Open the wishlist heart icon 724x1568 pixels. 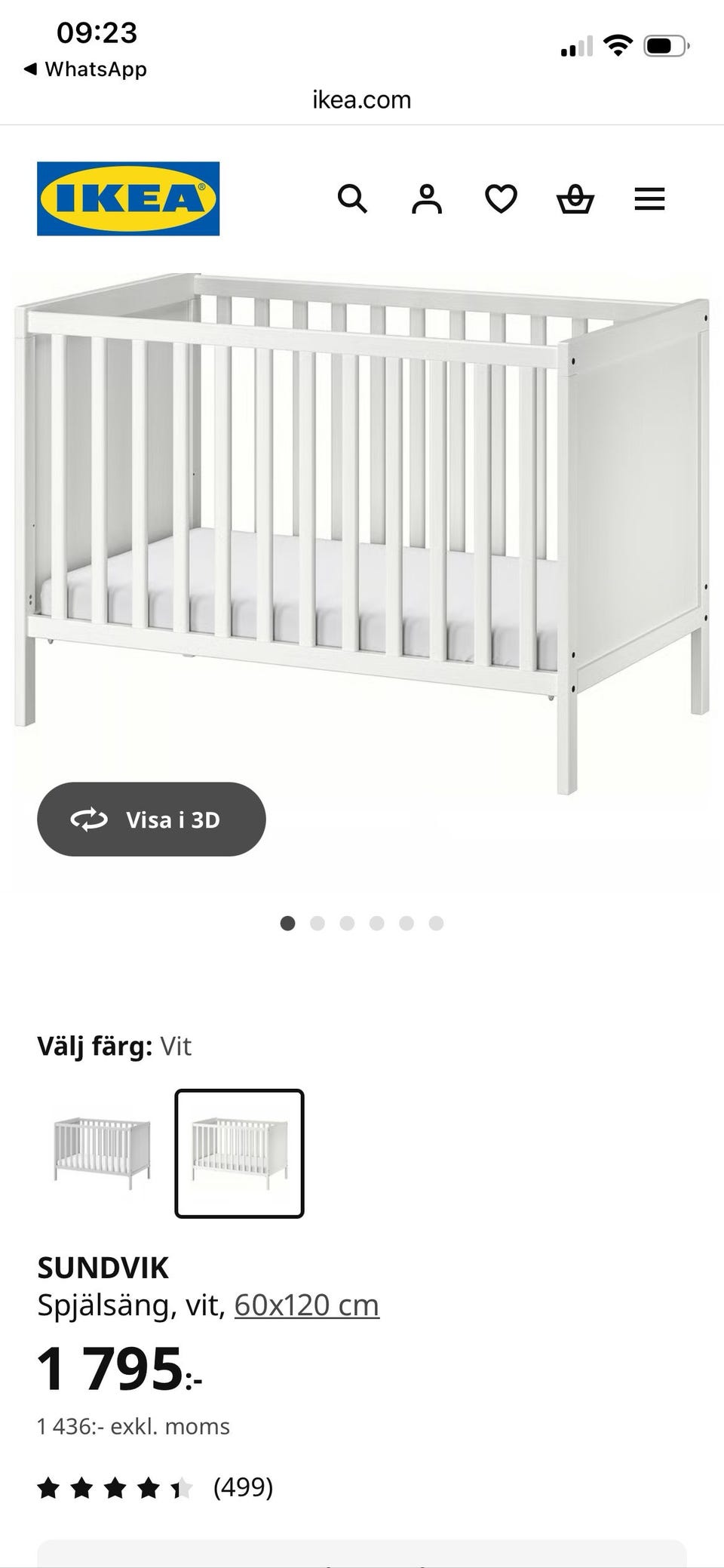click(501, 199)
